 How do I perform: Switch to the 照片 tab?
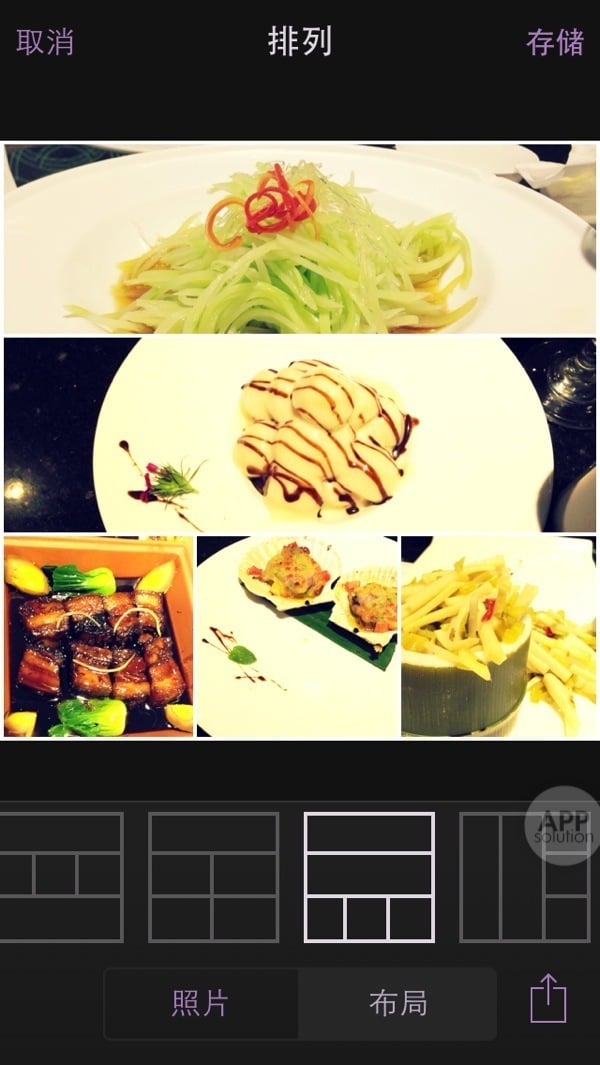[x=201, y=1003]
